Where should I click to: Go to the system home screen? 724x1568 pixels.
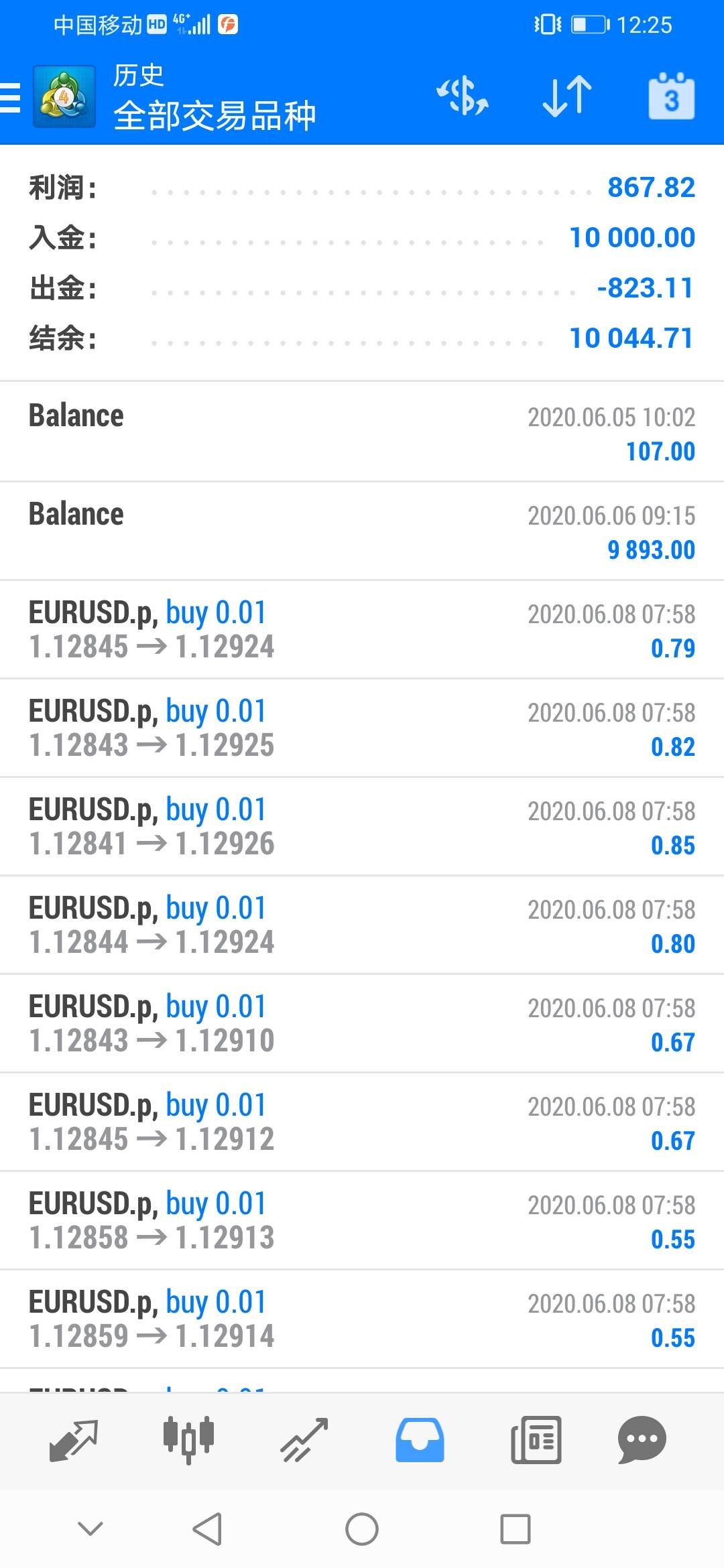(362, 1529)
